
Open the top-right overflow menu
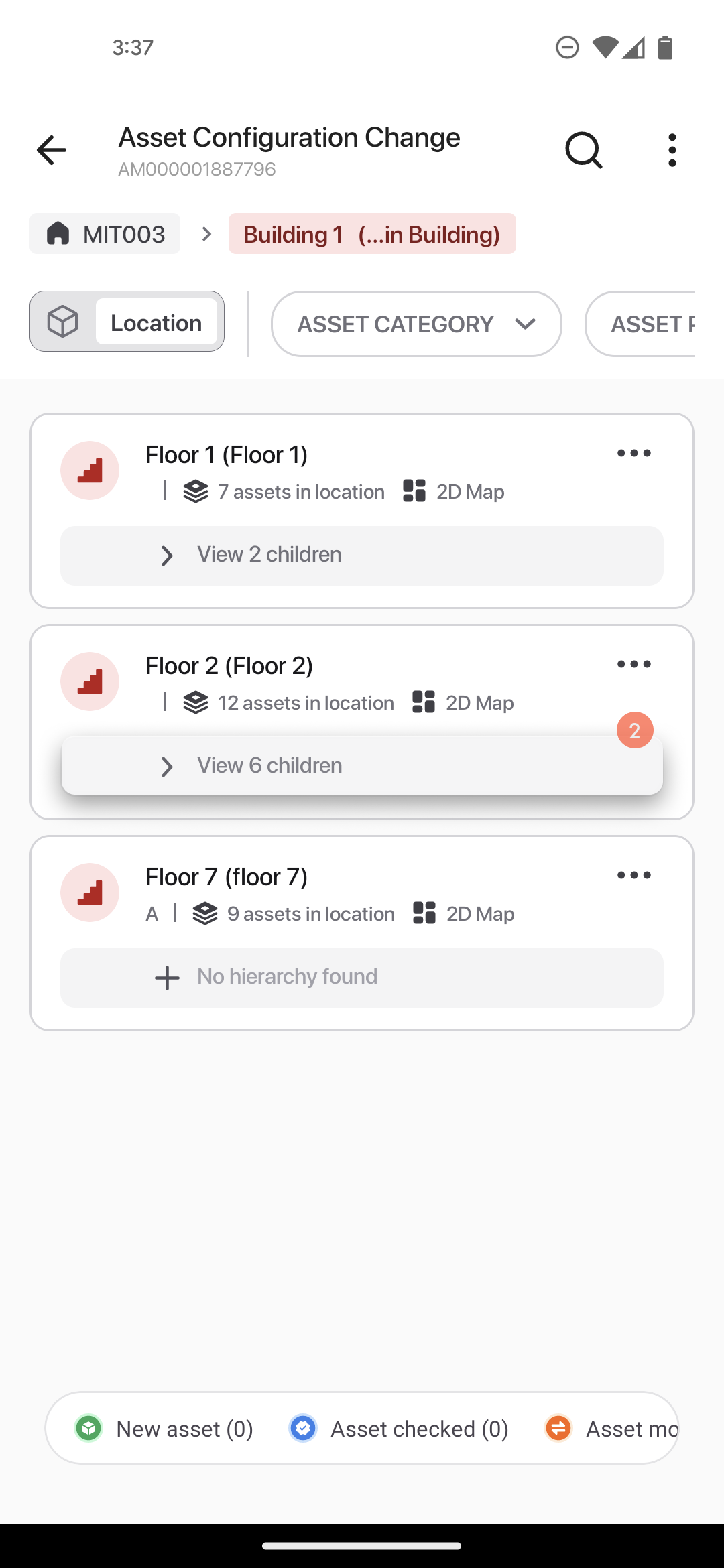click(672, 150)
